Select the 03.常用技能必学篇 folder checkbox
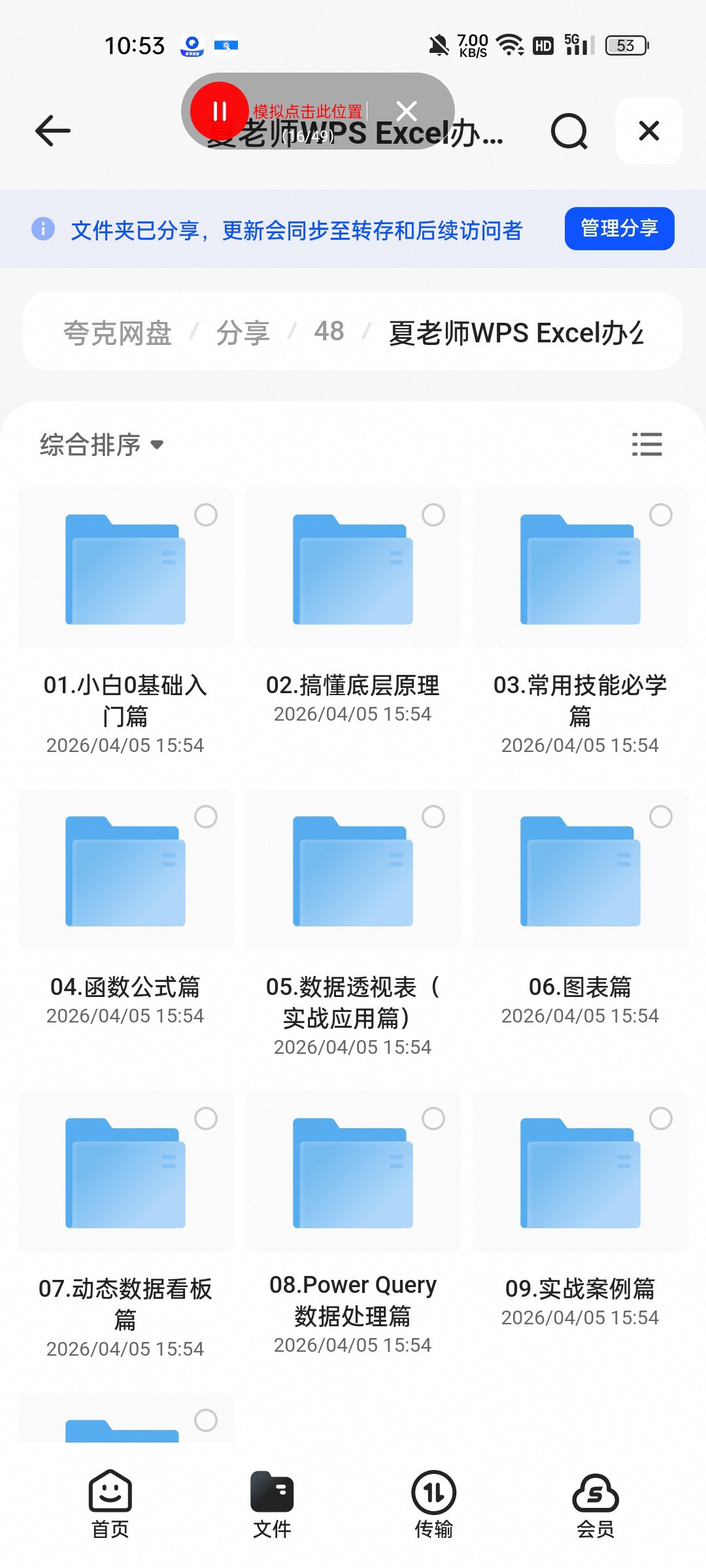The width and height of the screenshot is (706, 1568). pos(661,515)
